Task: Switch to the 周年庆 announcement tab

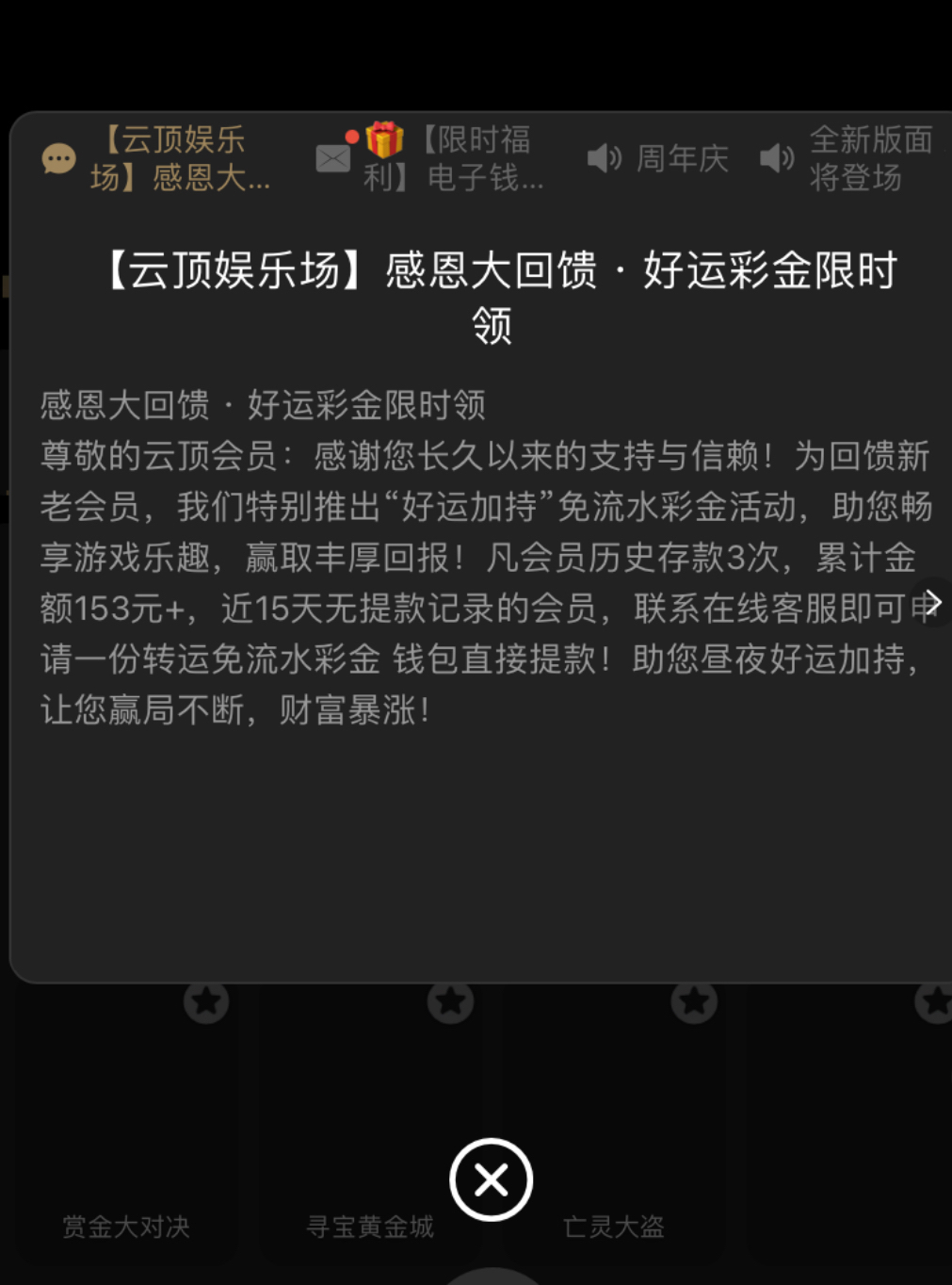Action: tap(659, 158)
